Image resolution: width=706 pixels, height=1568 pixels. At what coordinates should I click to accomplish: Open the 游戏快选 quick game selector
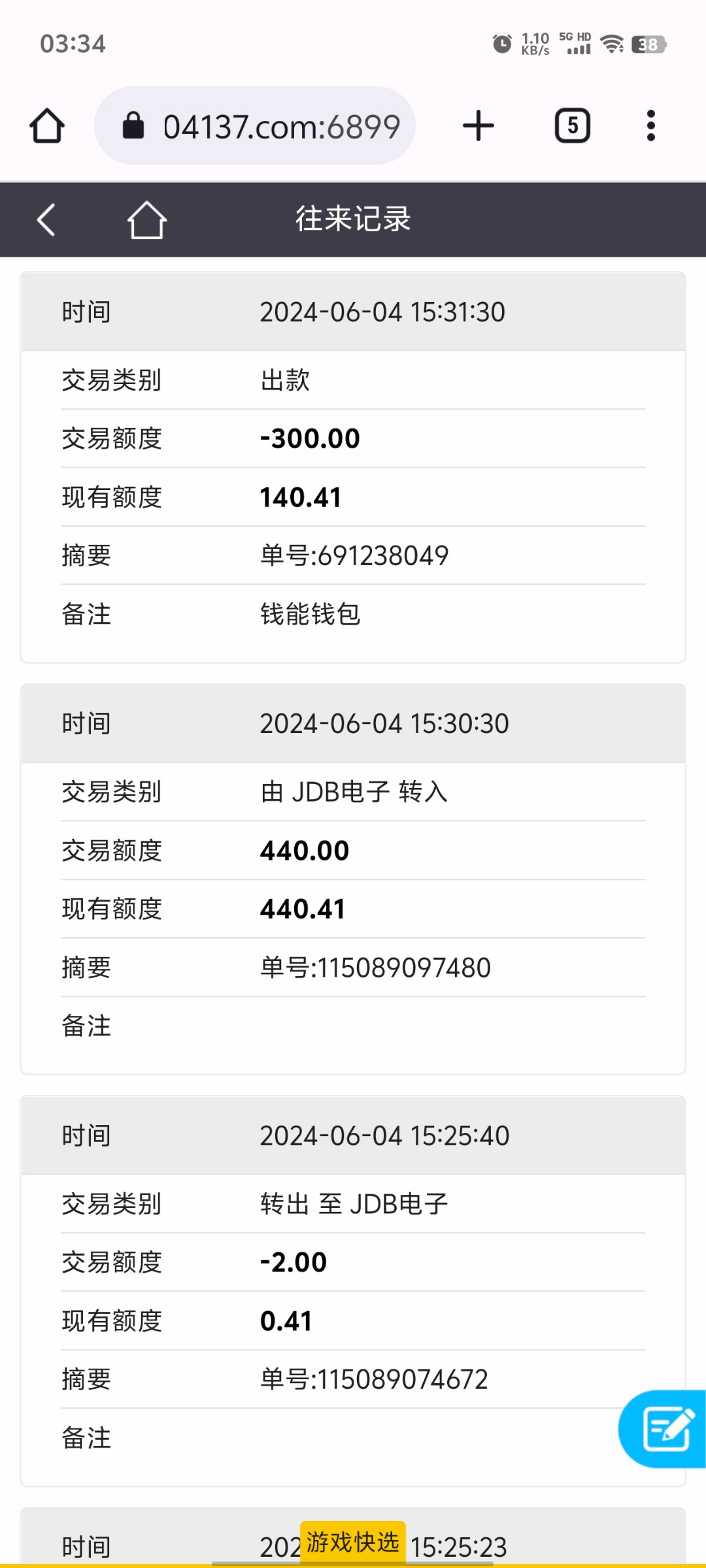[x=353, y=1542]
